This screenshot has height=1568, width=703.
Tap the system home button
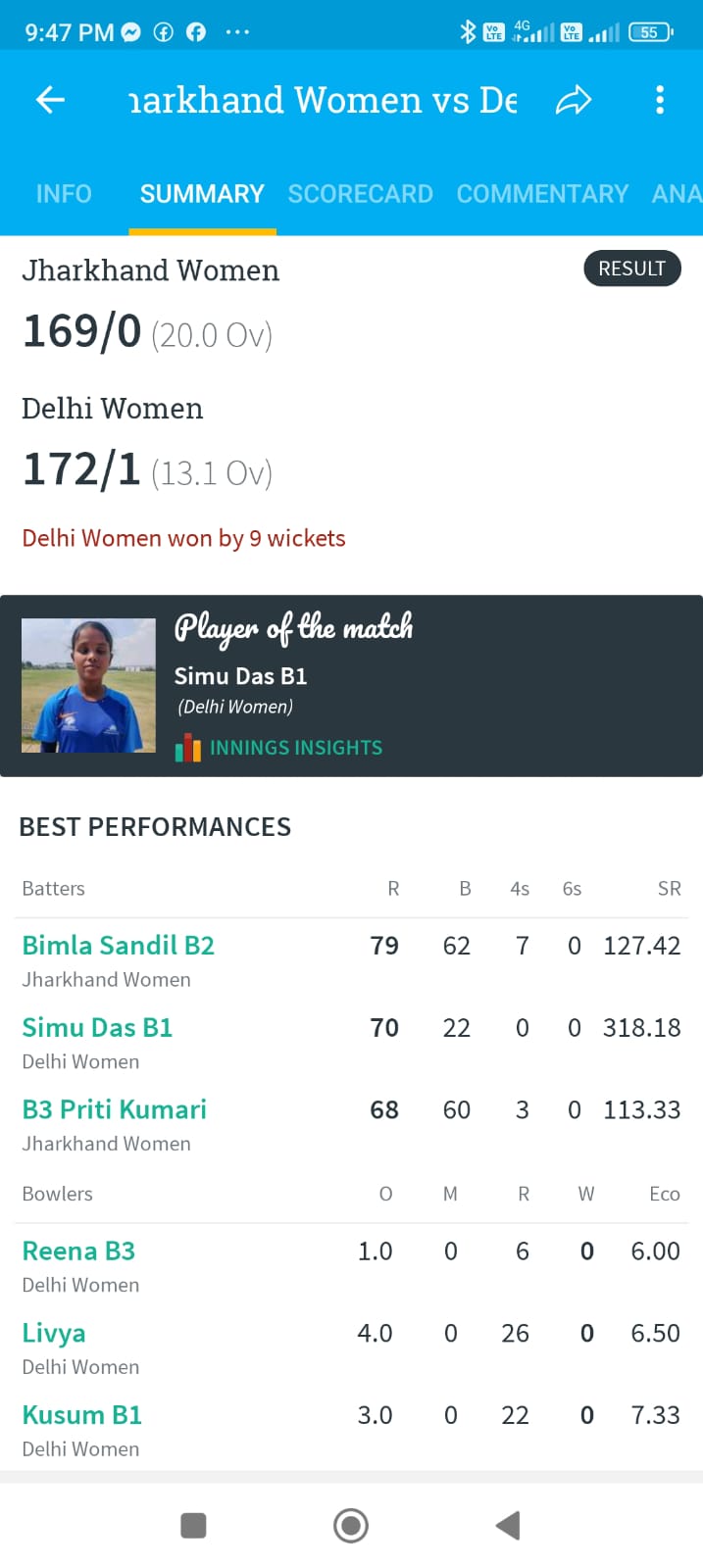coord(350,1525)
